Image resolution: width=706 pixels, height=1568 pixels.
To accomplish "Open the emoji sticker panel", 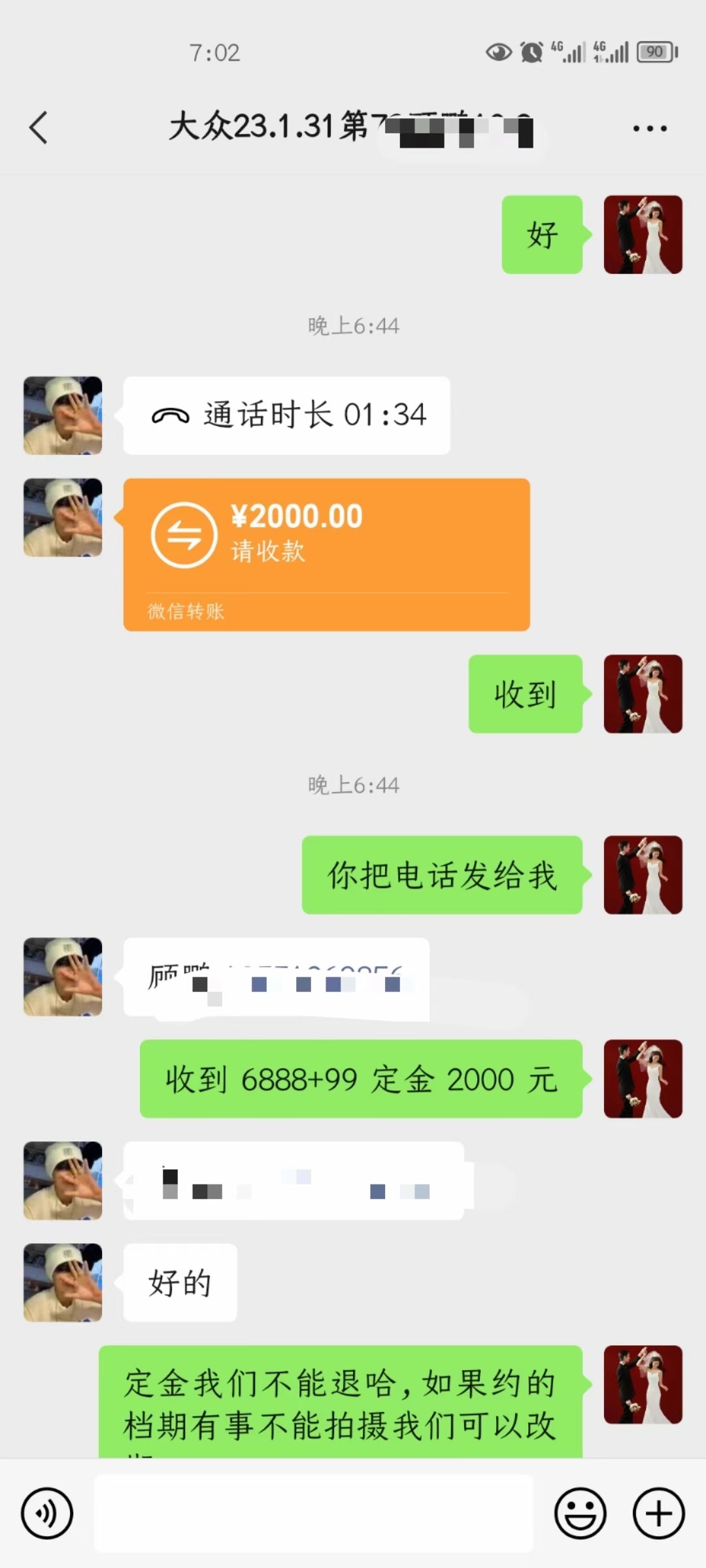I will (580, 1513).
